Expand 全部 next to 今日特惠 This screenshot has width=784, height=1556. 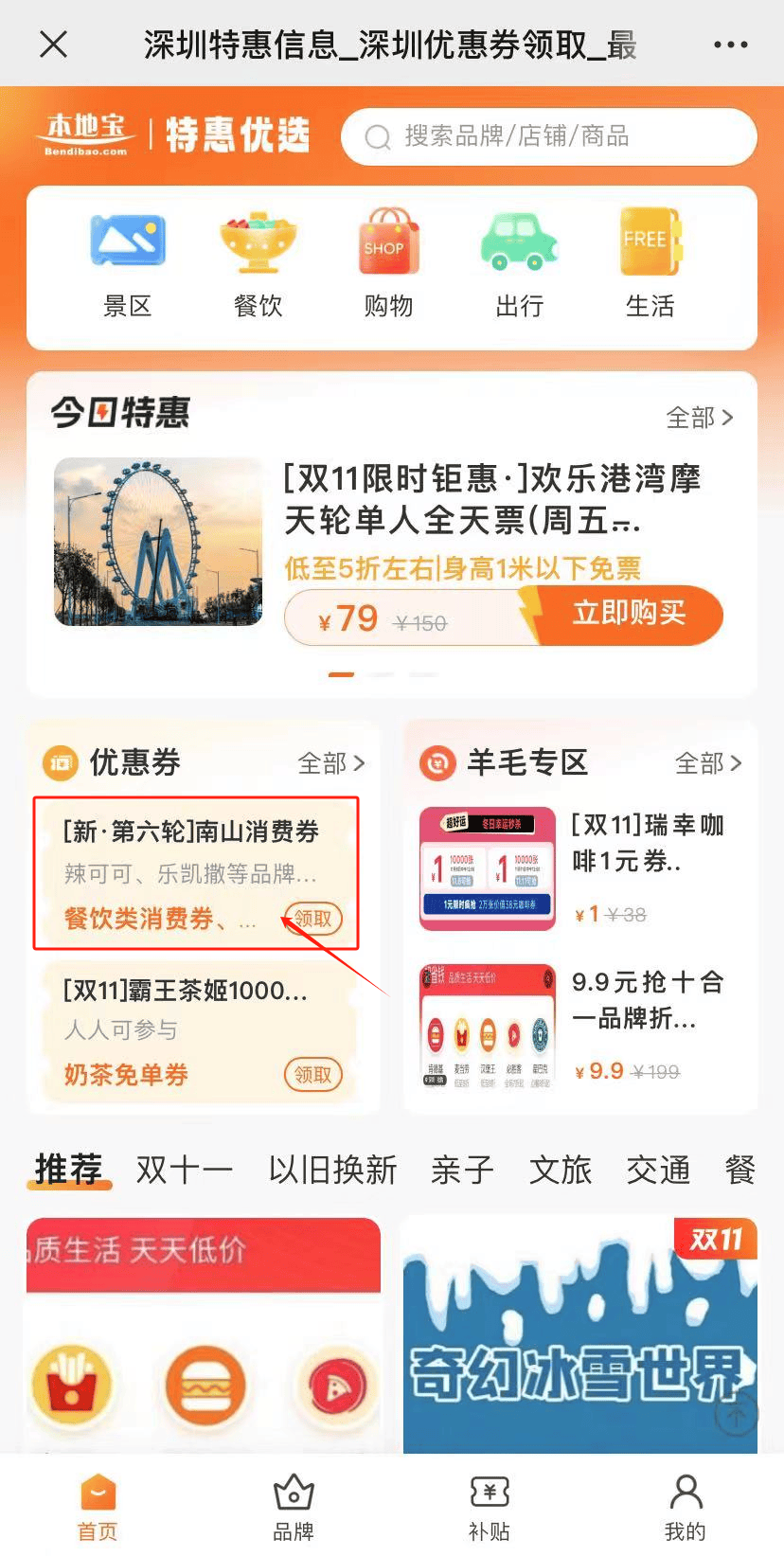point(699,418)
